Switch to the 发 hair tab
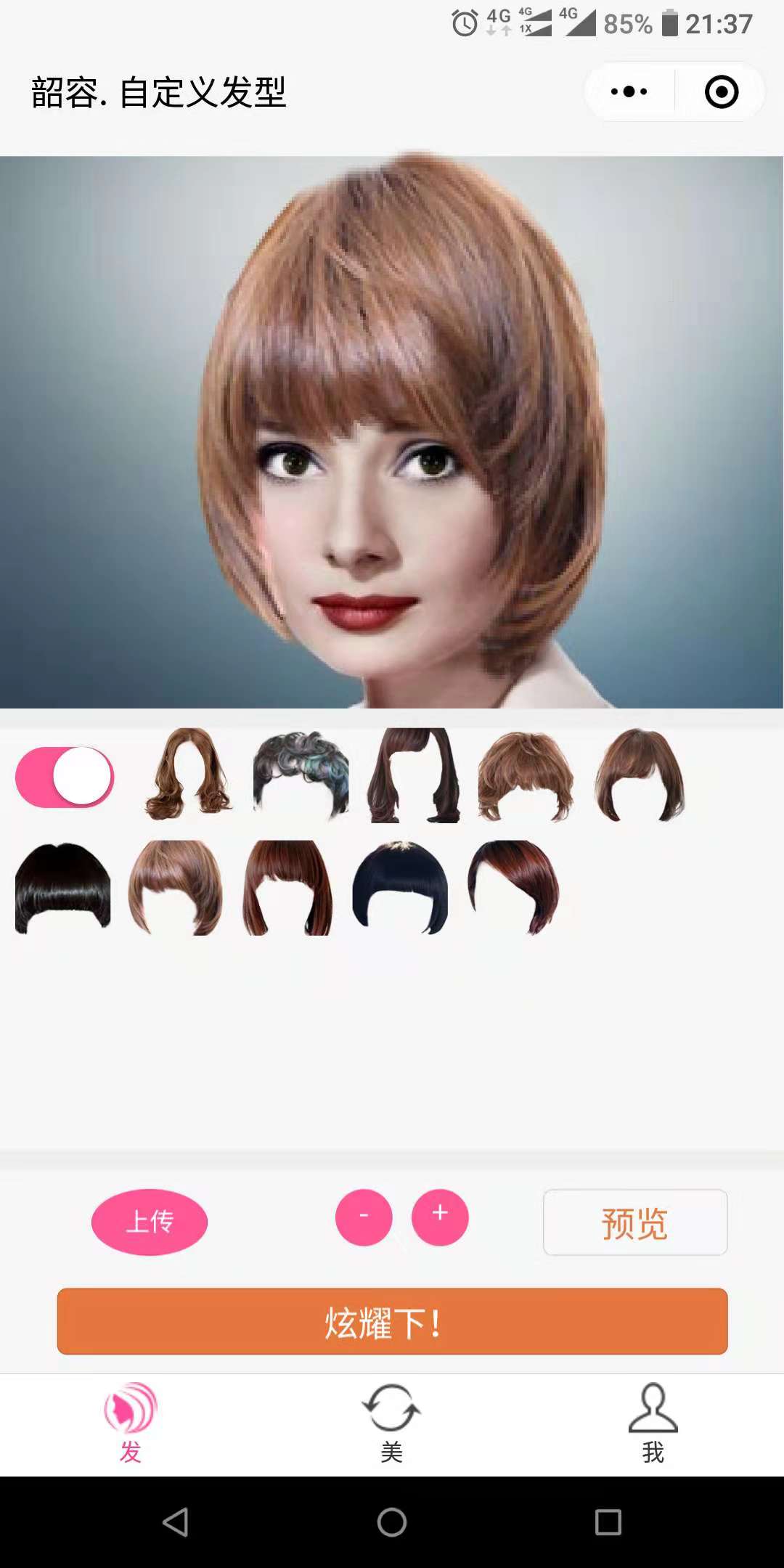The width and height of the screenshot is (784, 1568). [131, 1423]
